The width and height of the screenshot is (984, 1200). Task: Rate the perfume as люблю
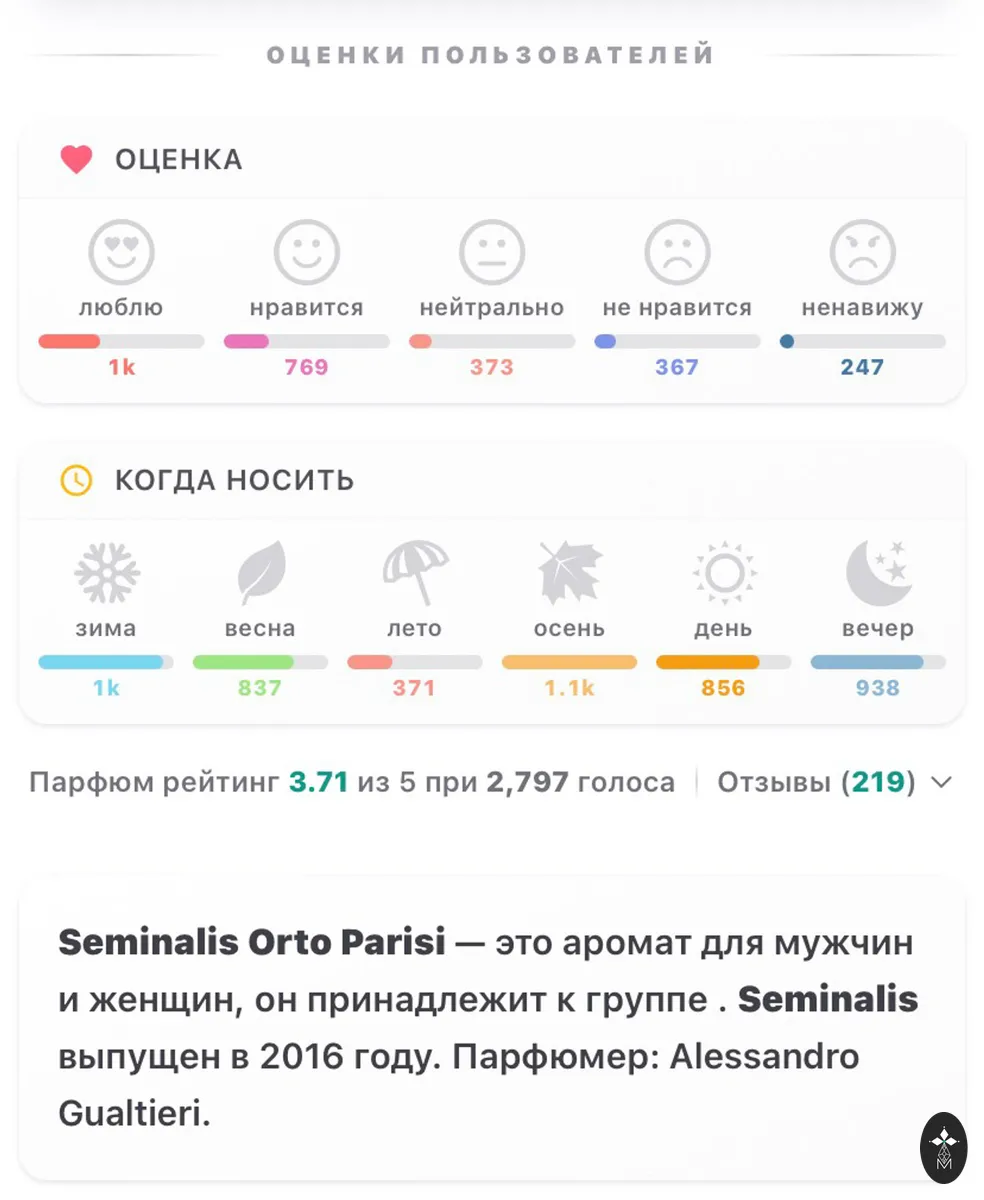point(121,253)
